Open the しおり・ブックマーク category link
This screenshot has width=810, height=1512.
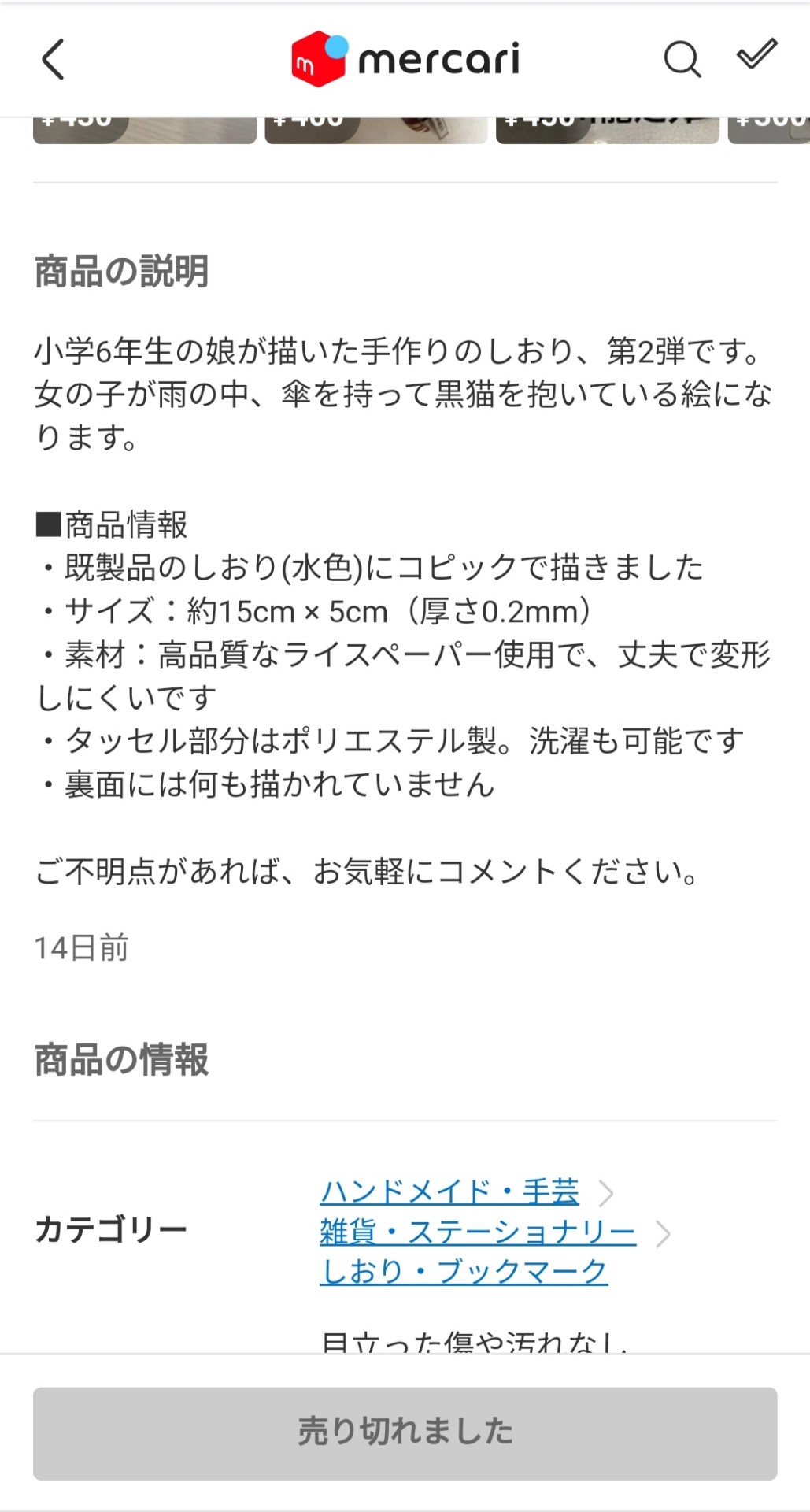[464, 1271]
